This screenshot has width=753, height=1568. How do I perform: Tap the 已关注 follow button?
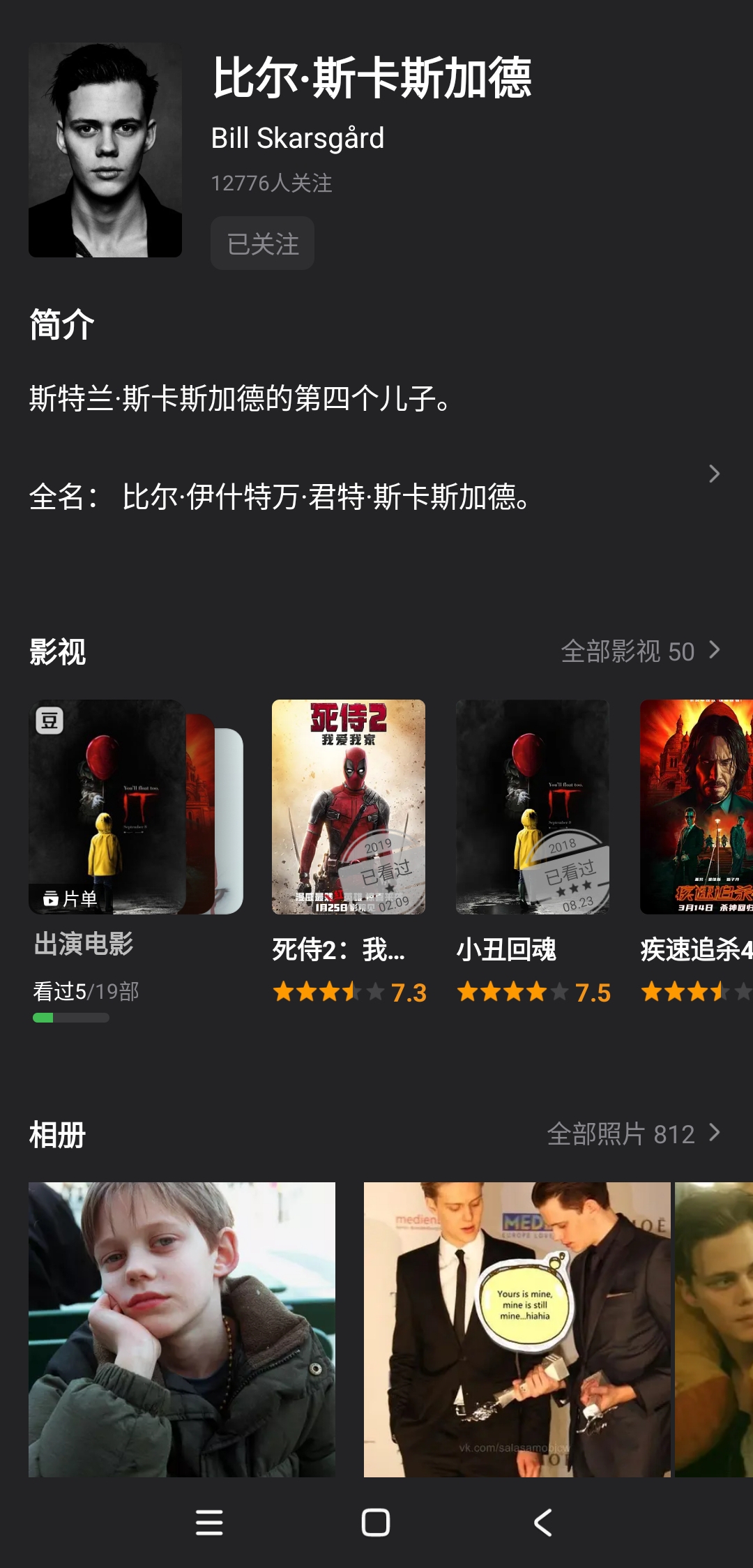pos(262,243)
